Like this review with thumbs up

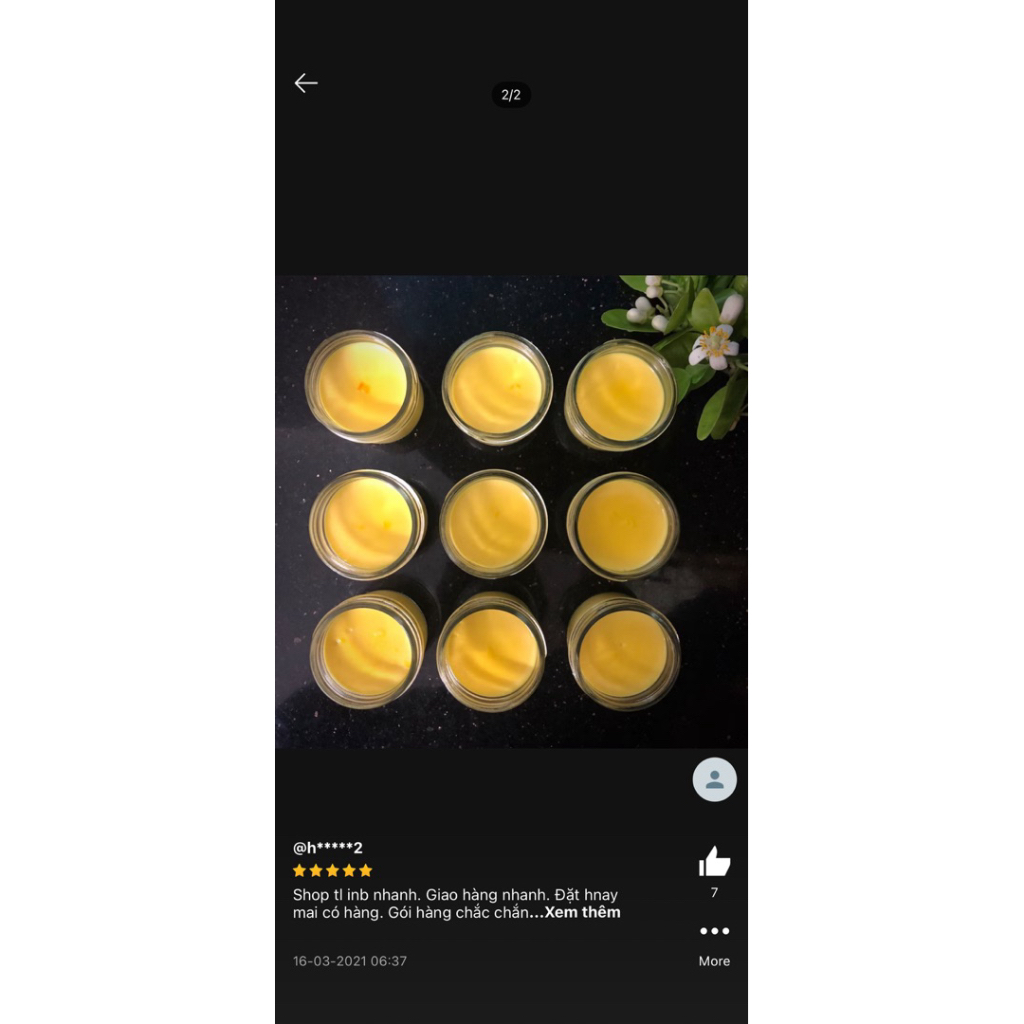(714, 861)
